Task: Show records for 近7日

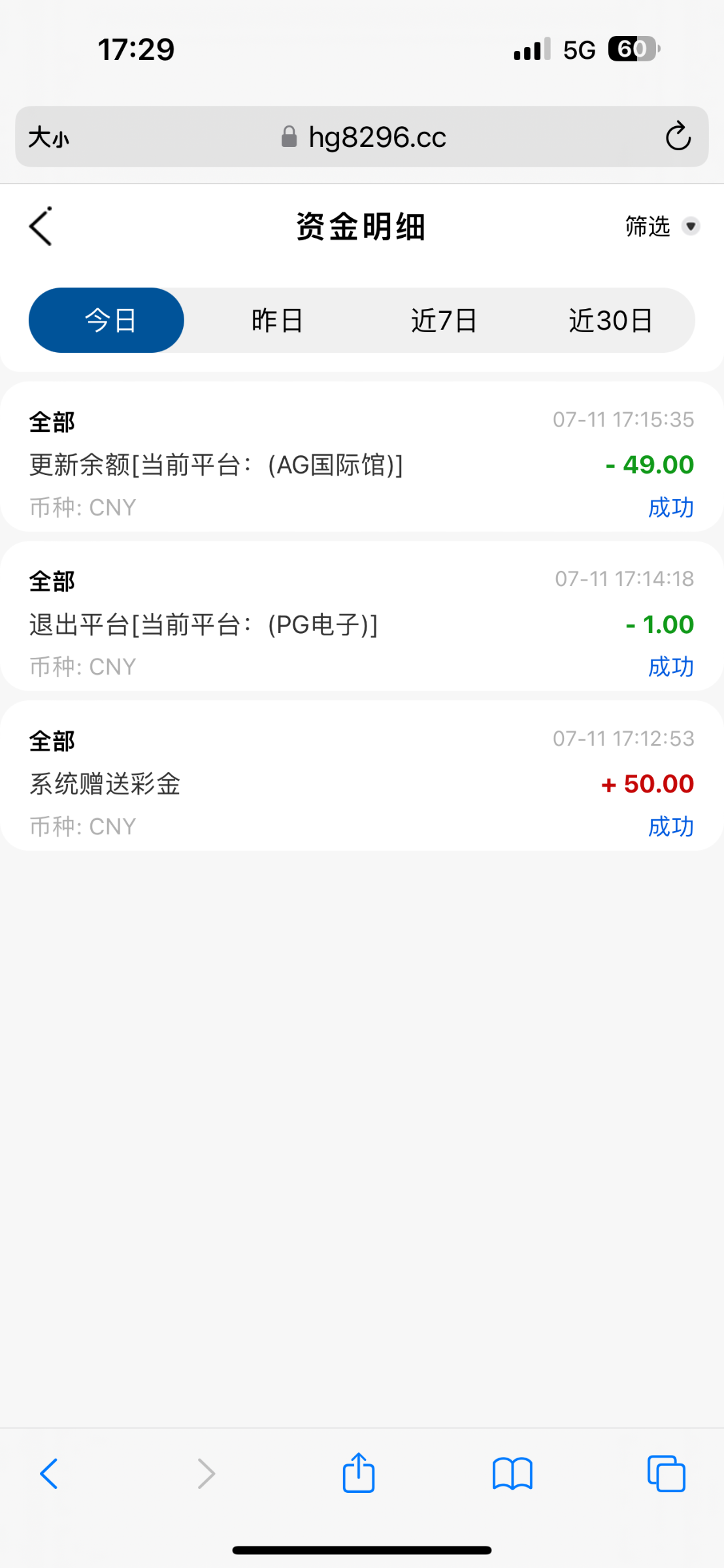Action: click(x=444, y=320)
